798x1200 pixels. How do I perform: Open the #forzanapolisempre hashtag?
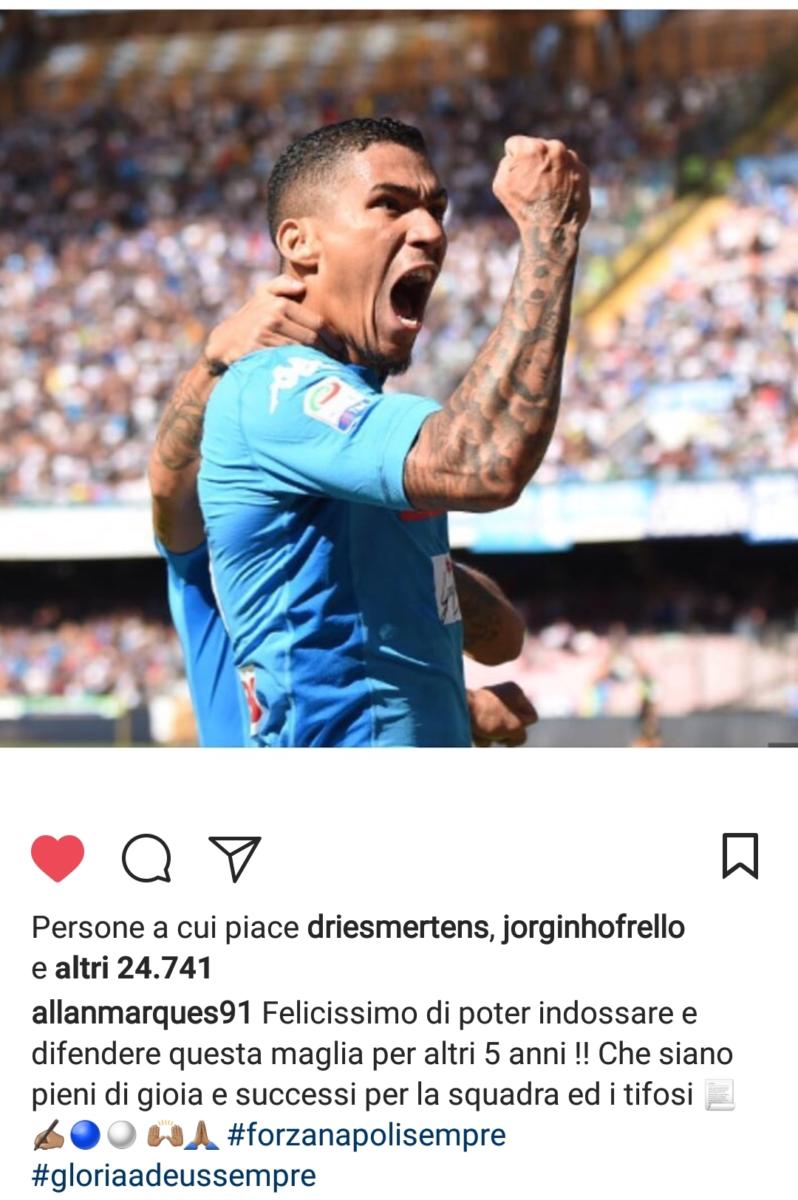pos(366,1136)
